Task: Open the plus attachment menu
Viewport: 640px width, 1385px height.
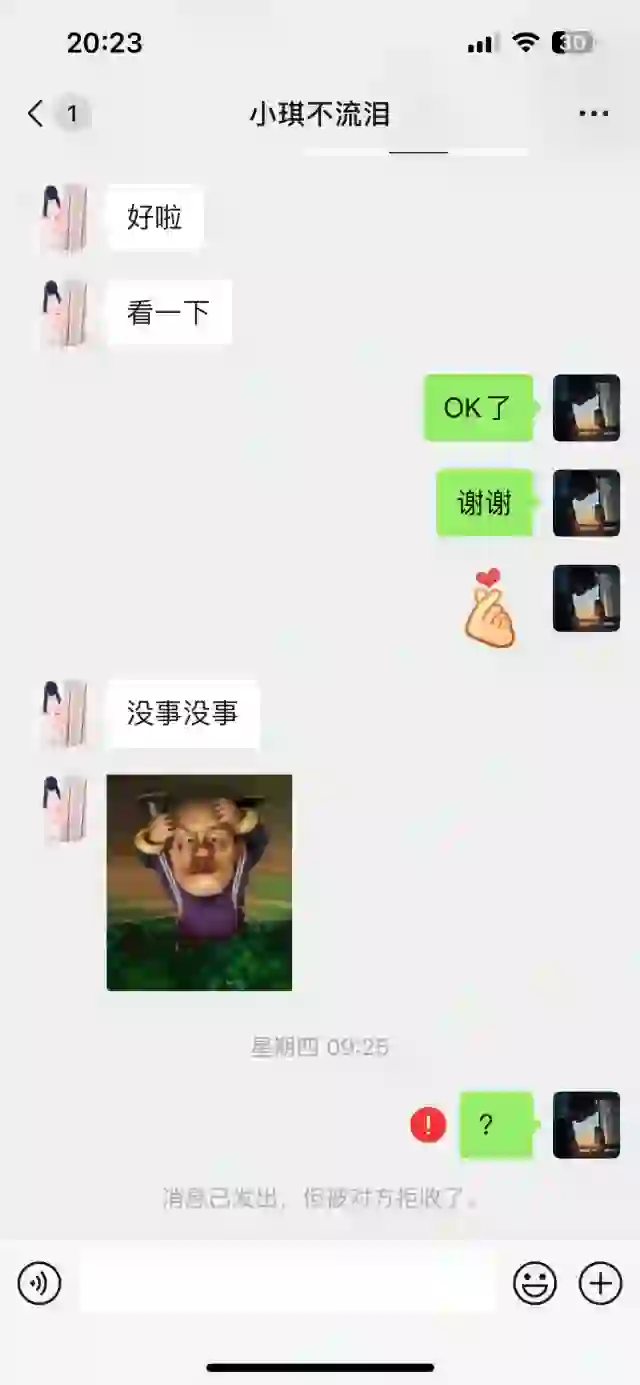Action: point(600,1283)
